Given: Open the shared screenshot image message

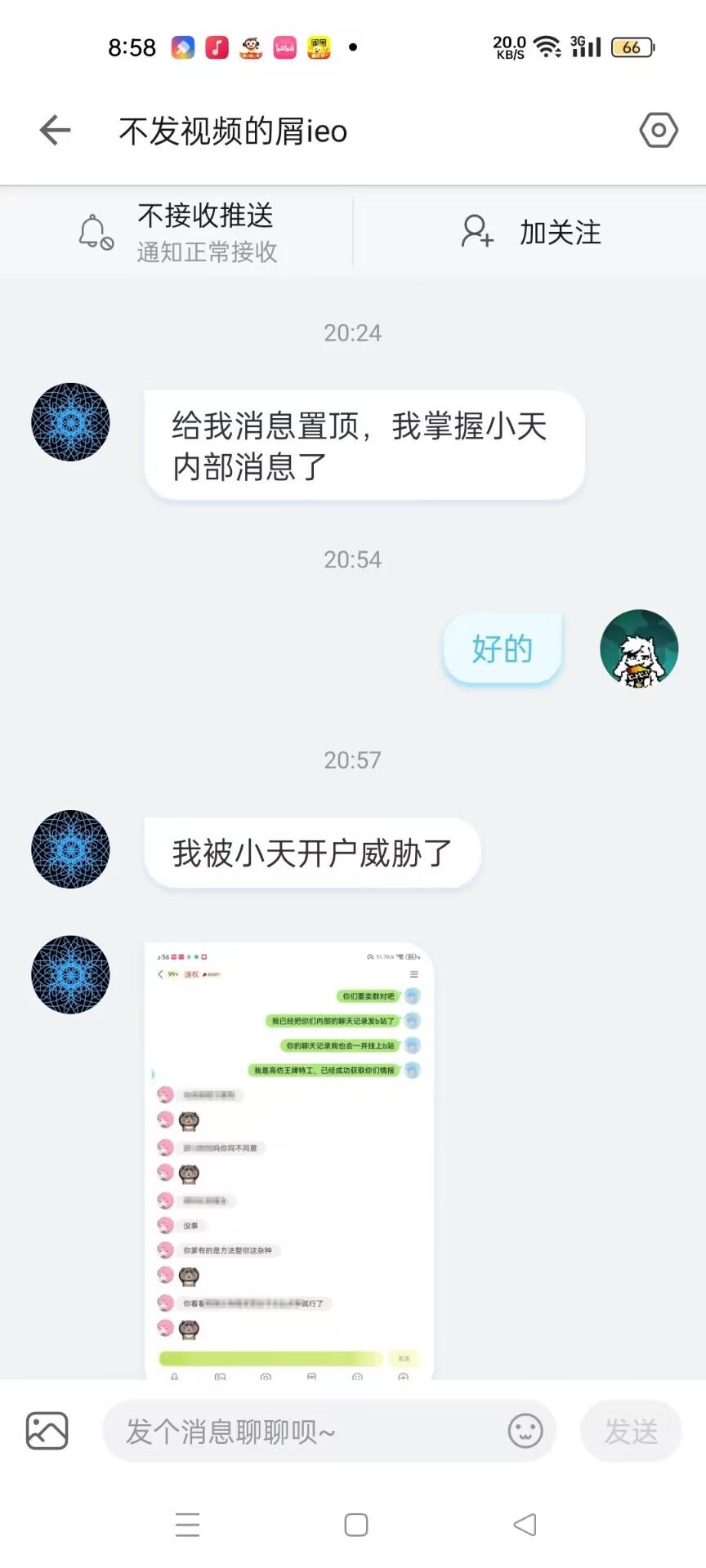Looking at the screenshot, I should pyautogui.click(x=289, y=1160).
